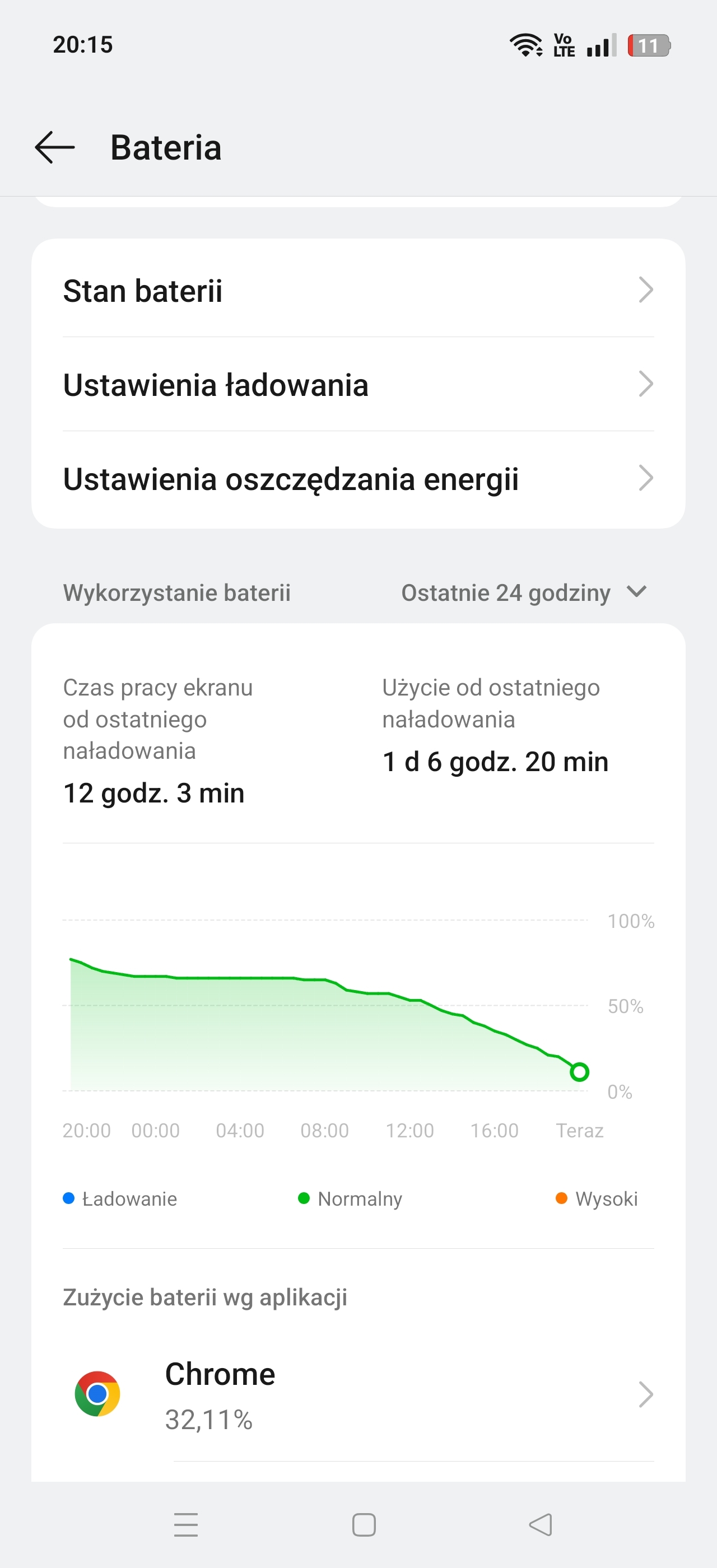Tap the system home button

point(364,1525)
